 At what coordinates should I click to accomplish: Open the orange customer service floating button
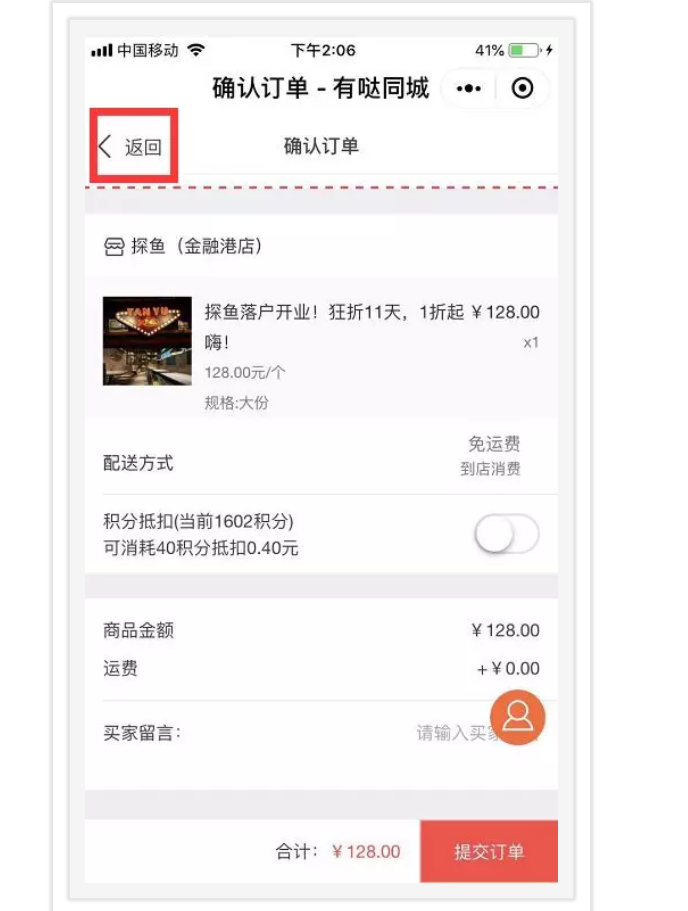point(518,717)
